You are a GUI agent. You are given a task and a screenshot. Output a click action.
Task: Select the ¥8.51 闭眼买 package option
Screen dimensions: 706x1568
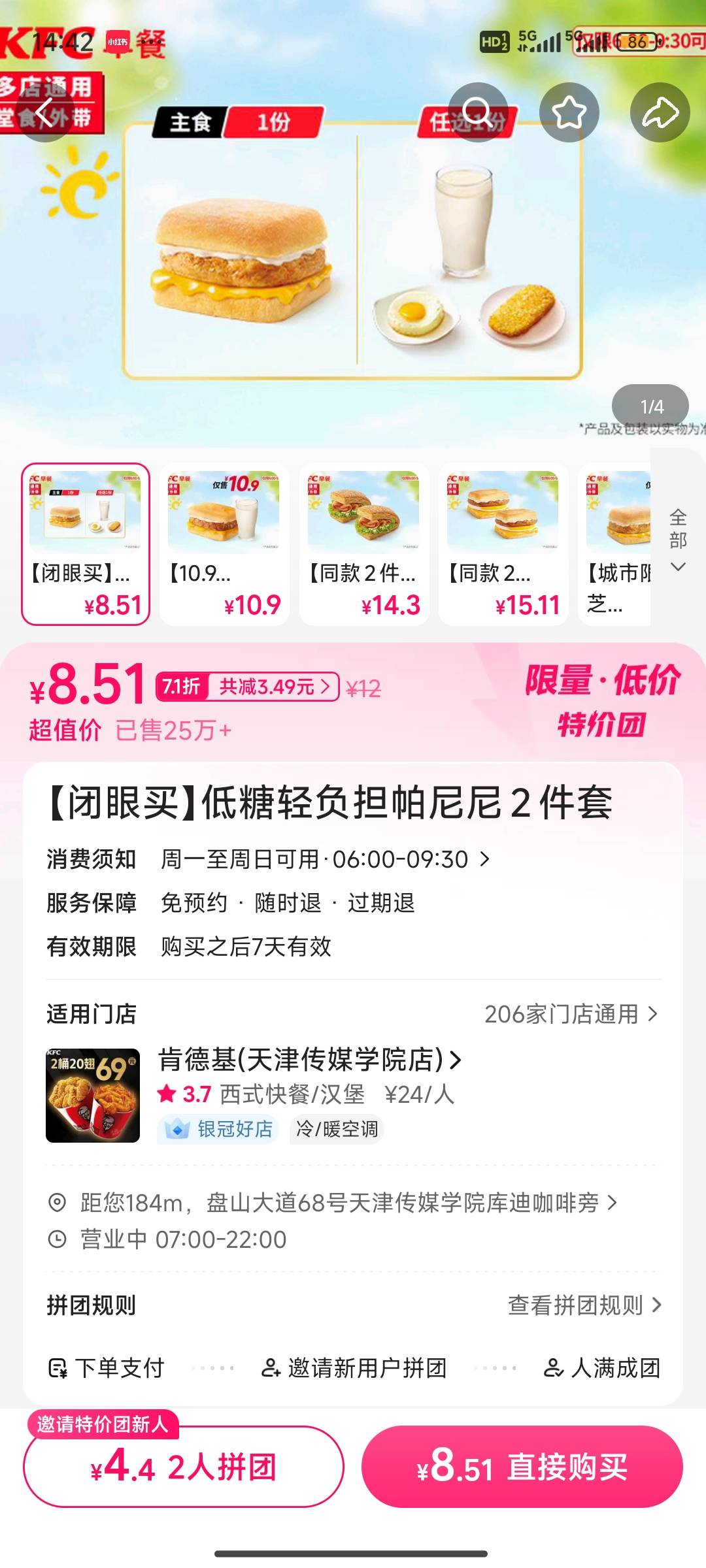click(86, 544)
